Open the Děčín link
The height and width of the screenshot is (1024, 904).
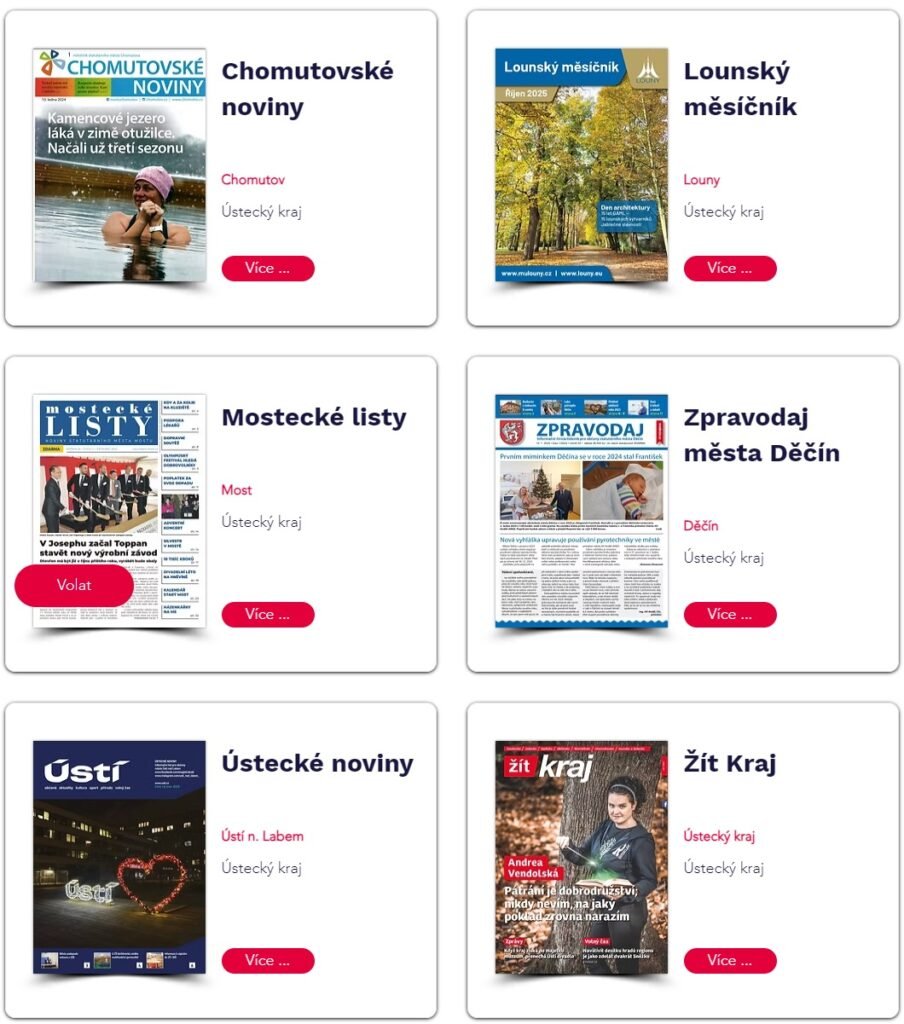click(x=701, y=525)
